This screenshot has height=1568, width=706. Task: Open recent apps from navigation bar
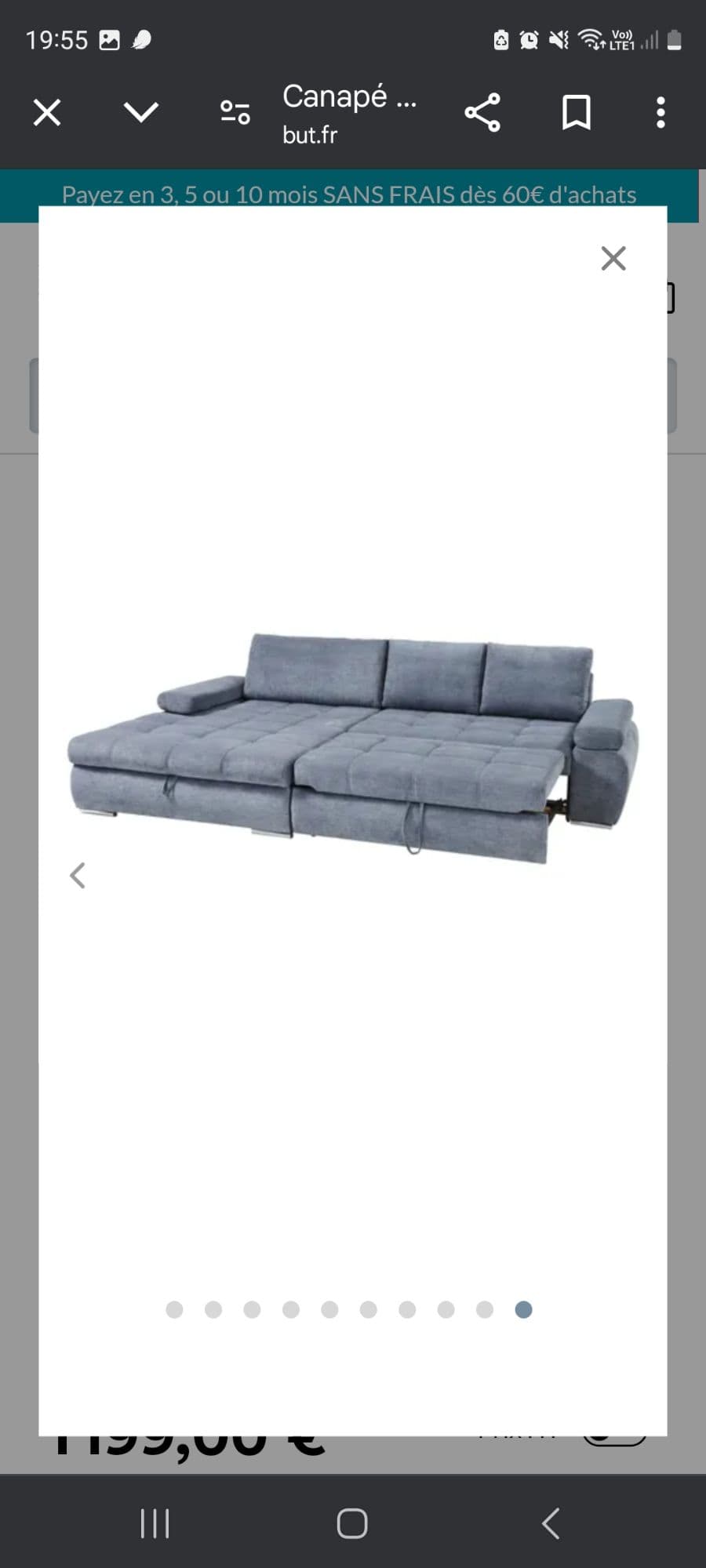(155, 1523)
